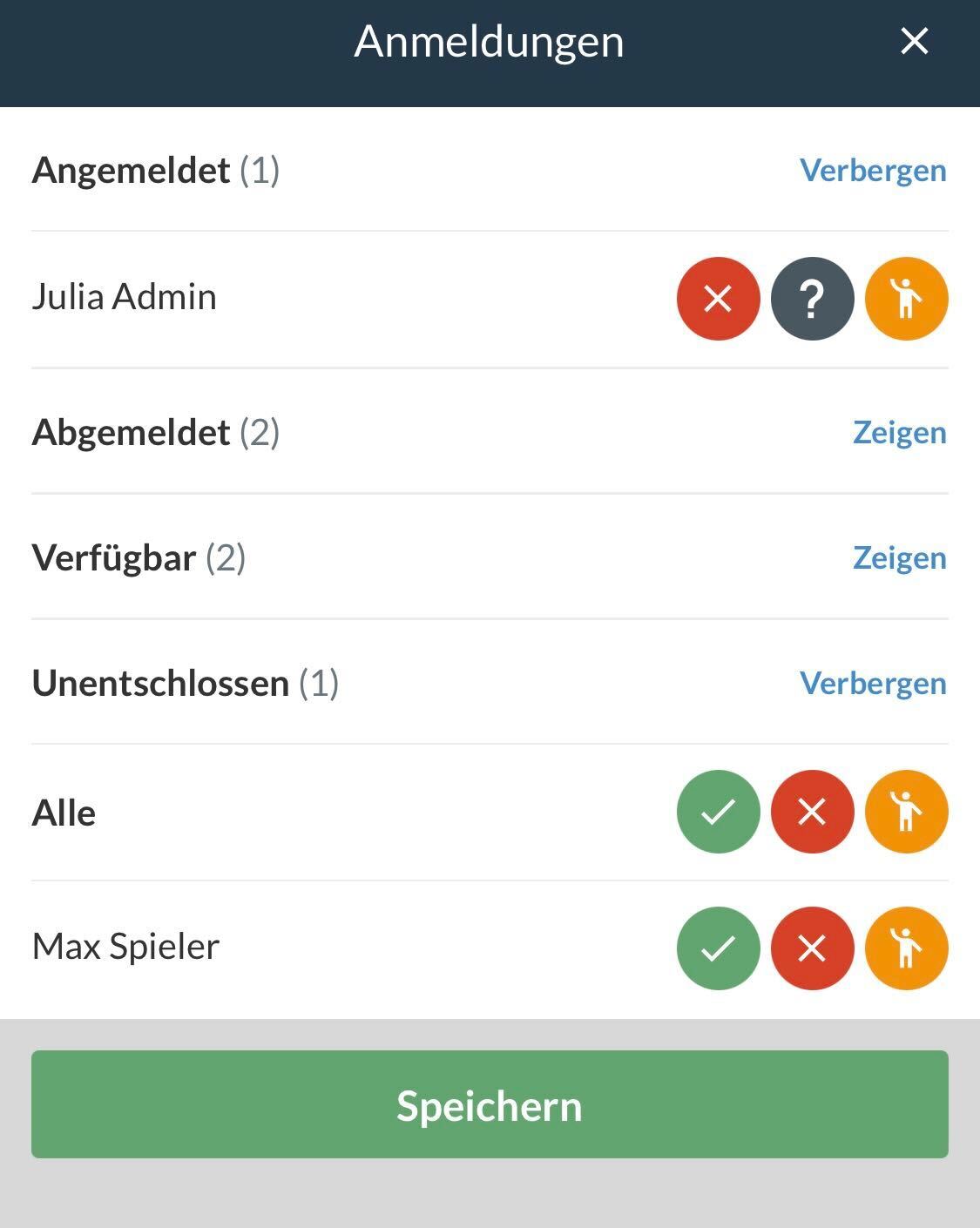Set Julia Admin as available with orange icon

click(906, 299)
